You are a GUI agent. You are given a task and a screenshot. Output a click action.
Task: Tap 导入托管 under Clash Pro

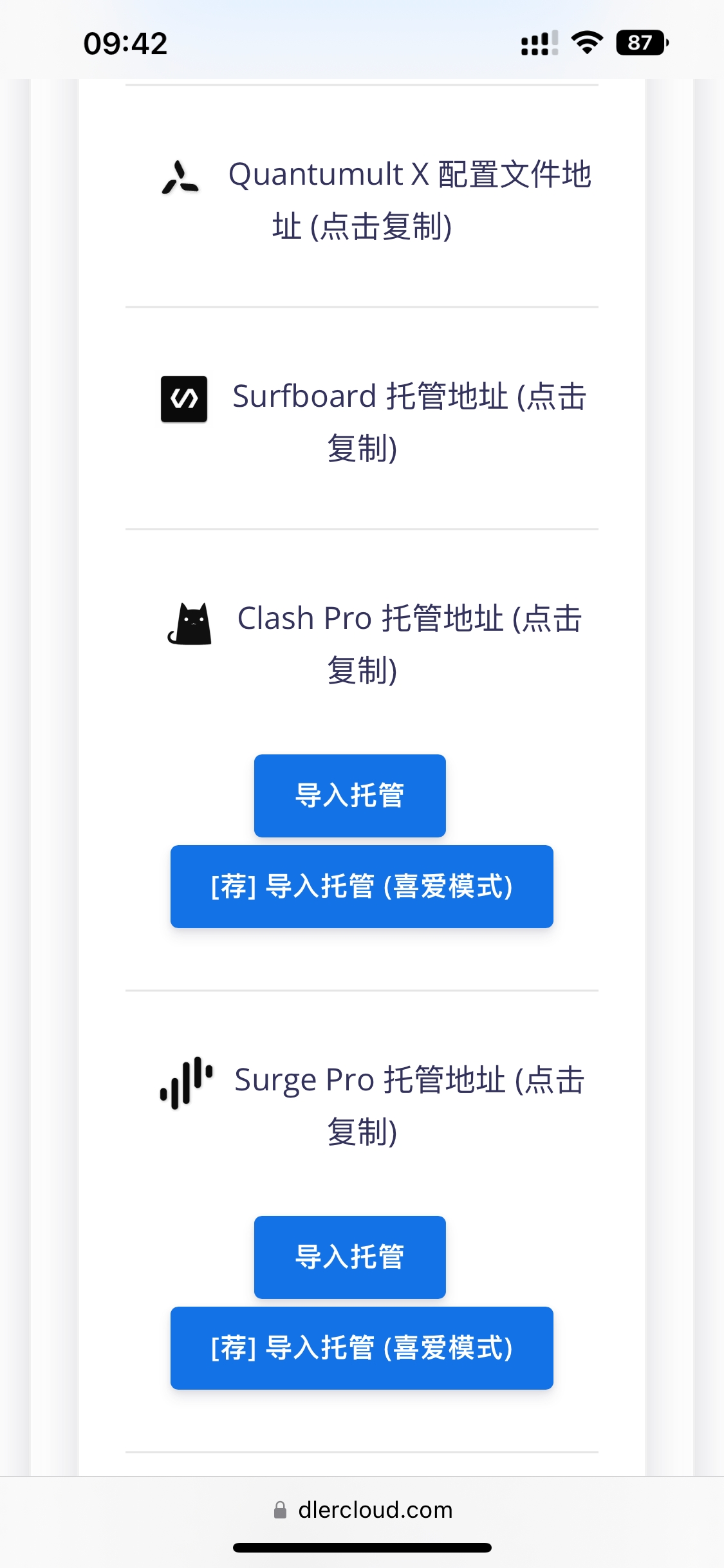point(349,796)
